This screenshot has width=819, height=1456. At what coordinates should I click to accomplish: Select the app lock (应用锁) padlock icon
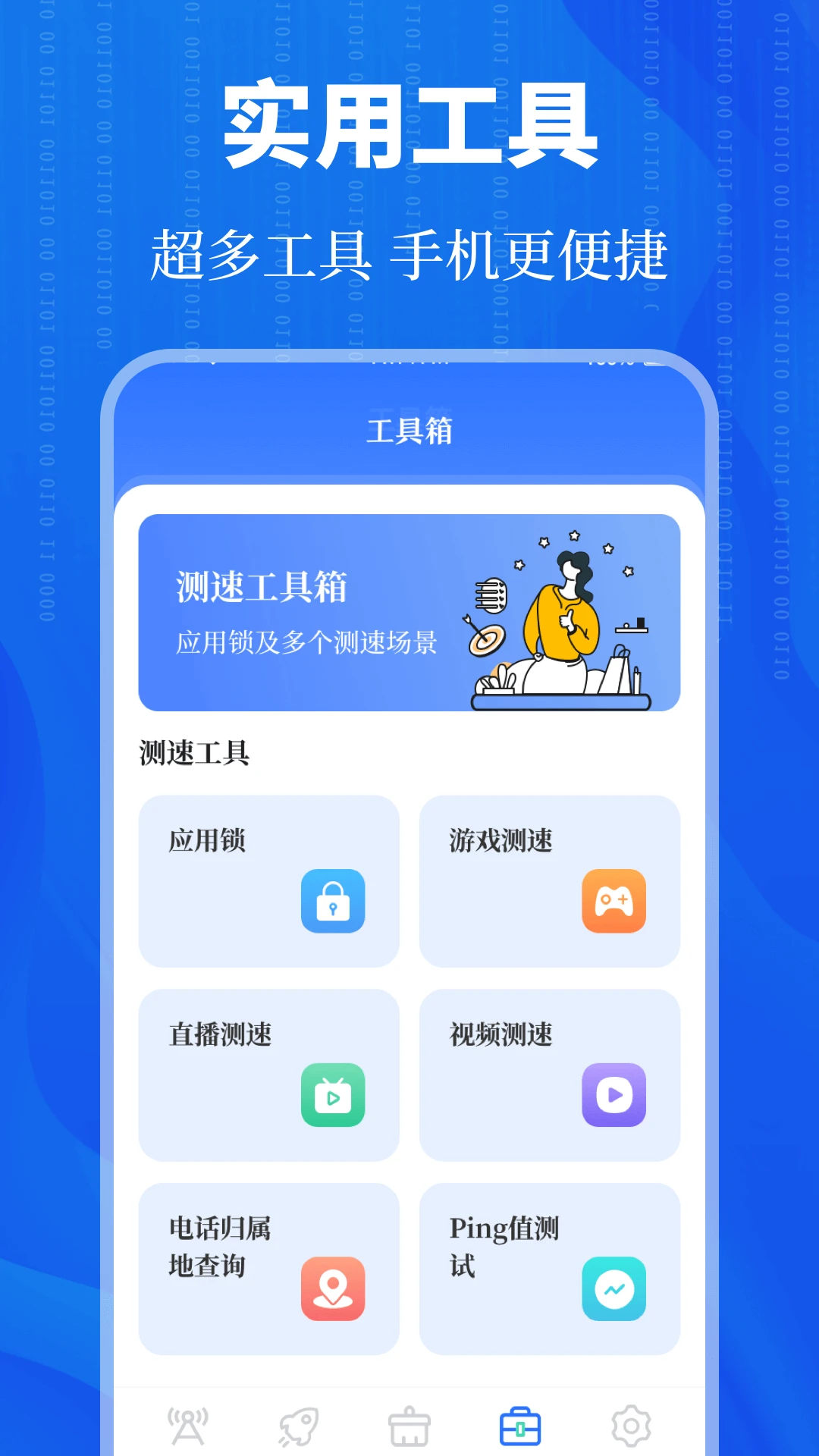point(334,901)
